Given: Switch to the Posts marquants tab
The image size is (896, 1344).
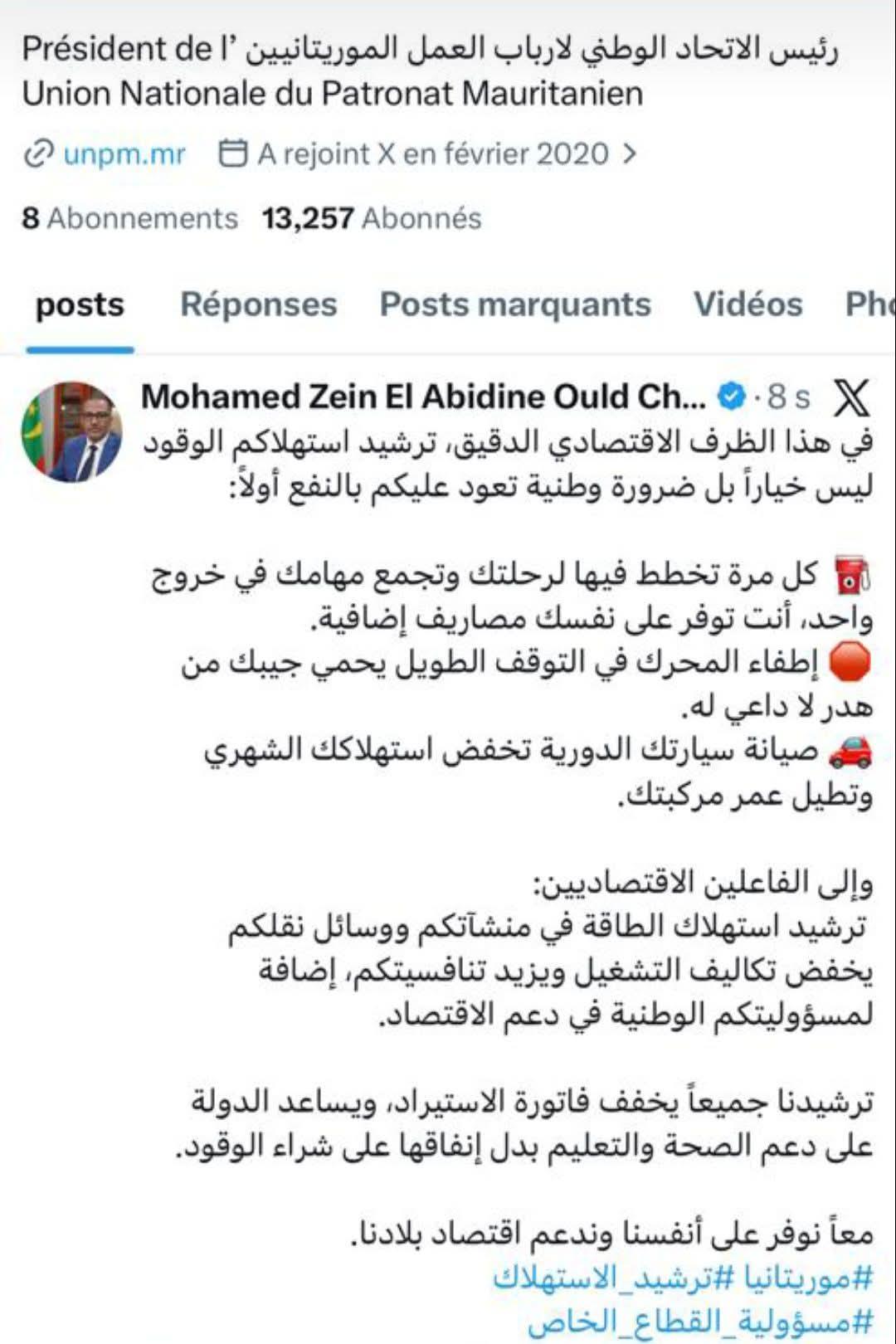Looking at the screenshot, I should tap(515, 304).
